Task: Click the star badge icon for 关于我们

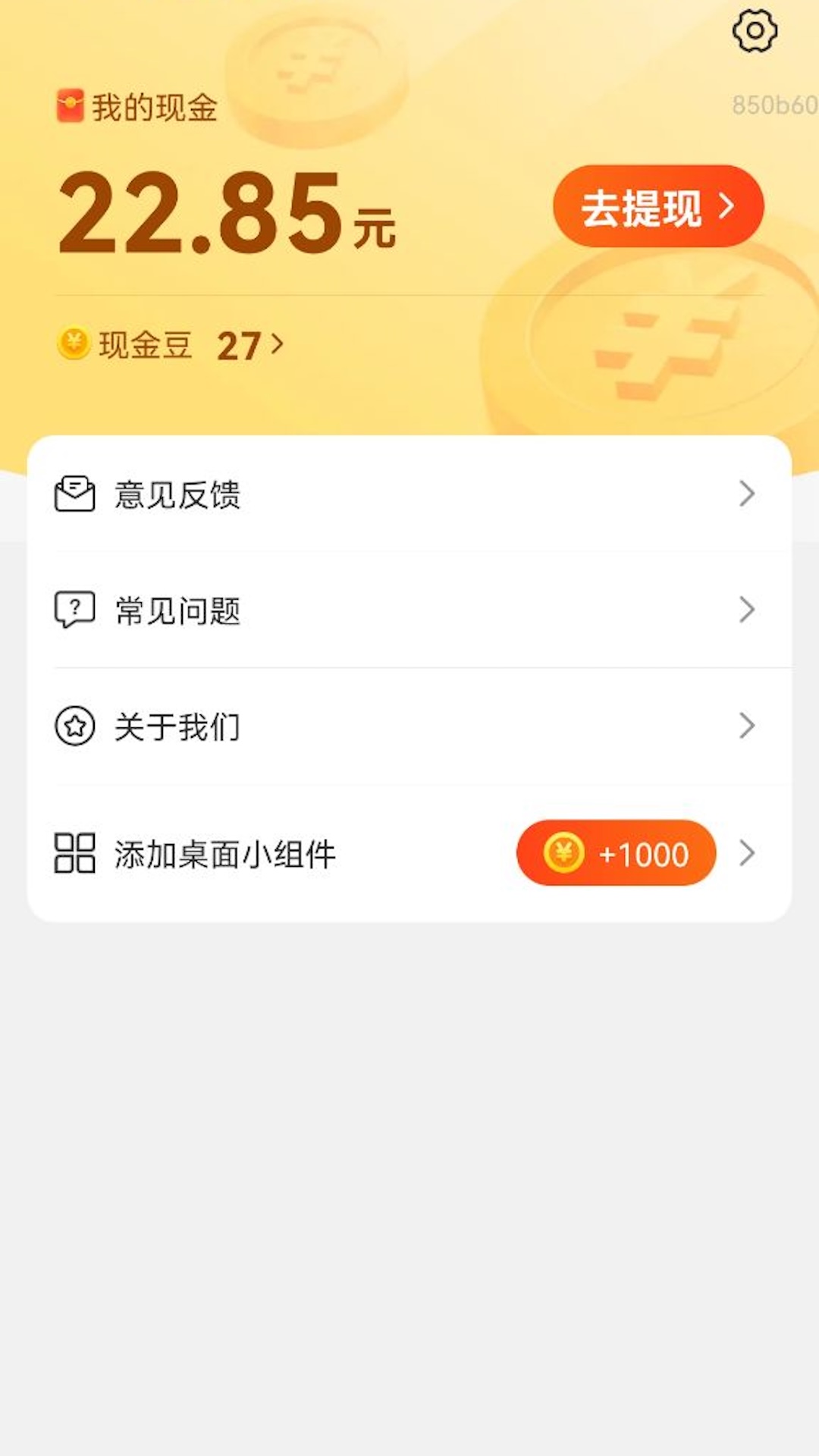Action: tap(73, 726)
